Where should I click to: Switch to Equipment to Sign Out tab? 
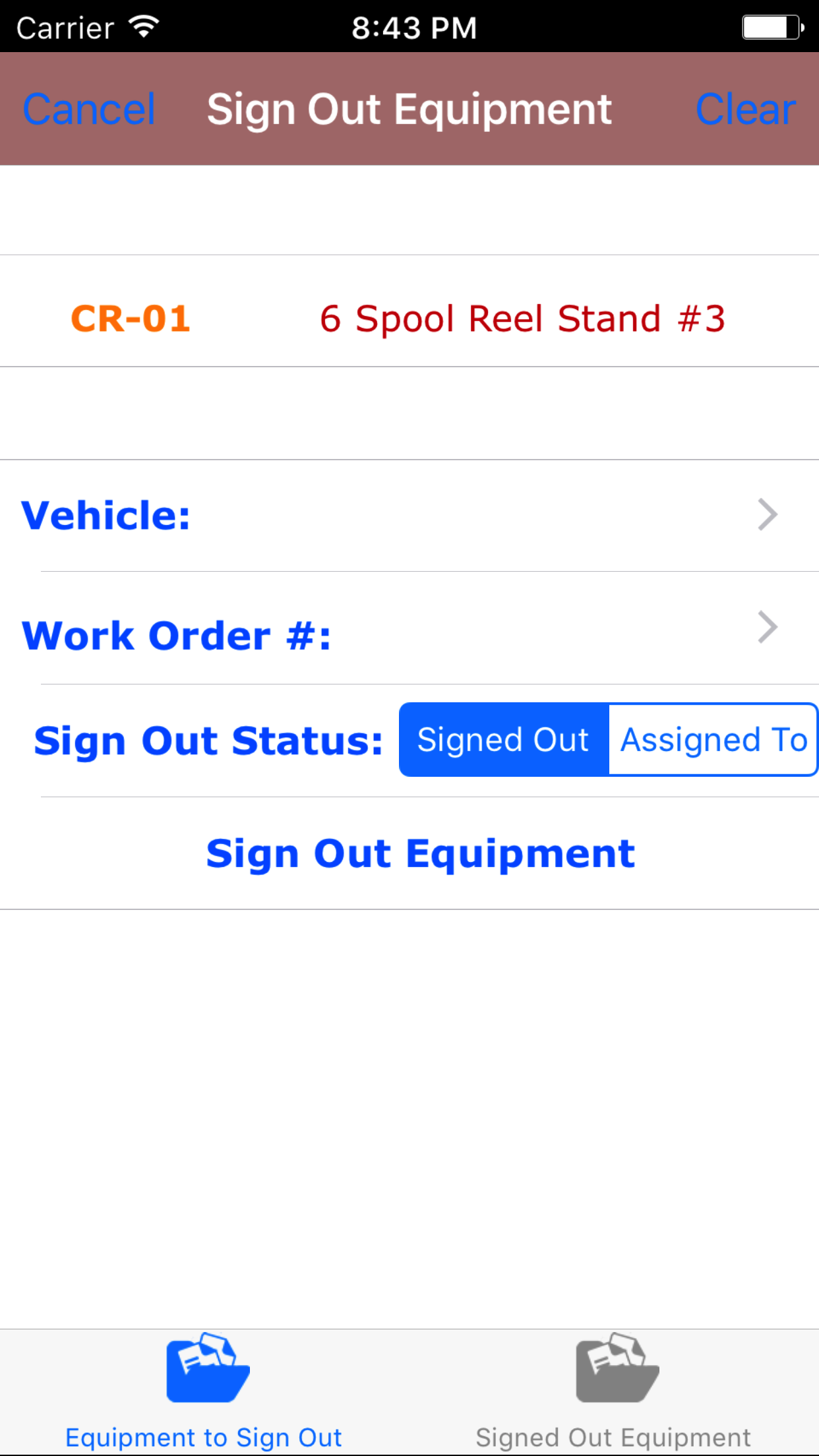tap(204, 1391)
